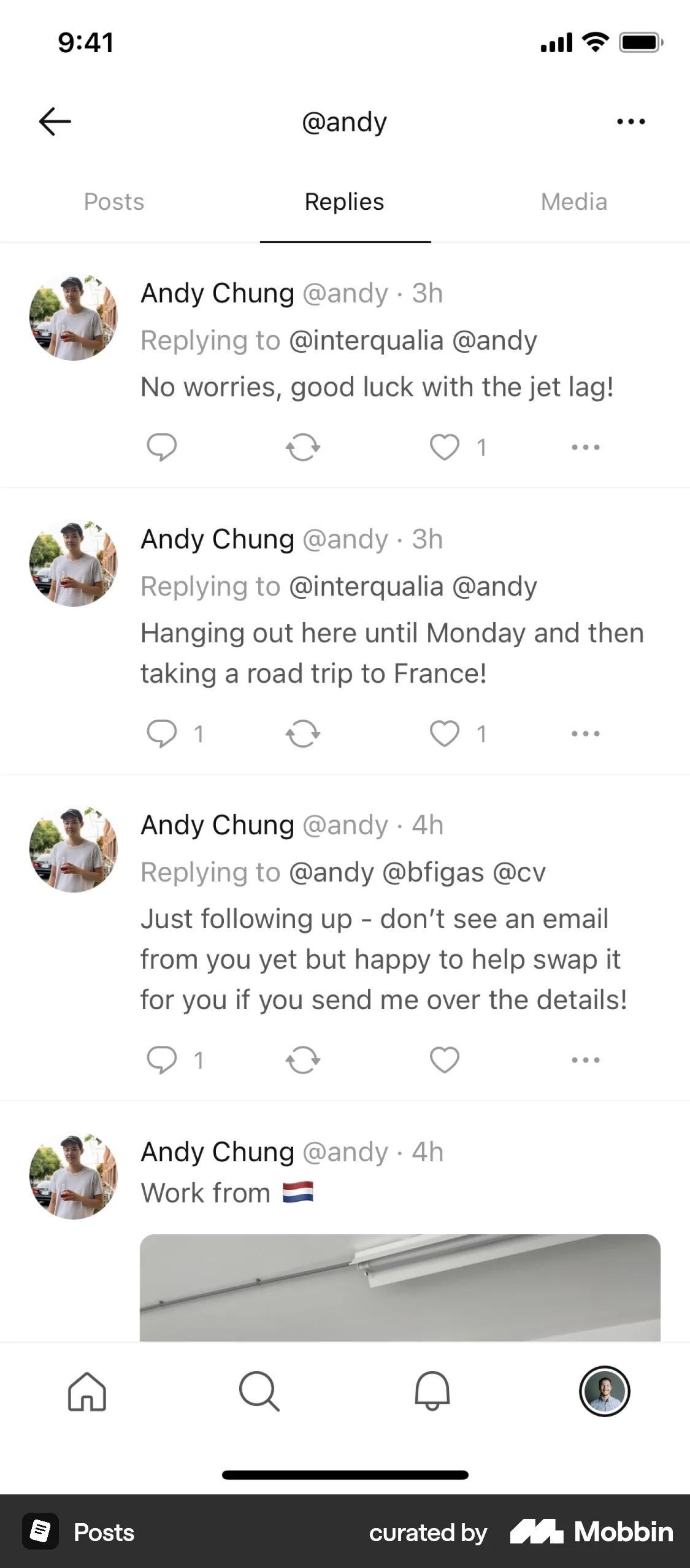690x1568 pixels.
Task: Repost the "jet lag" reply
Action: (303, 447)
